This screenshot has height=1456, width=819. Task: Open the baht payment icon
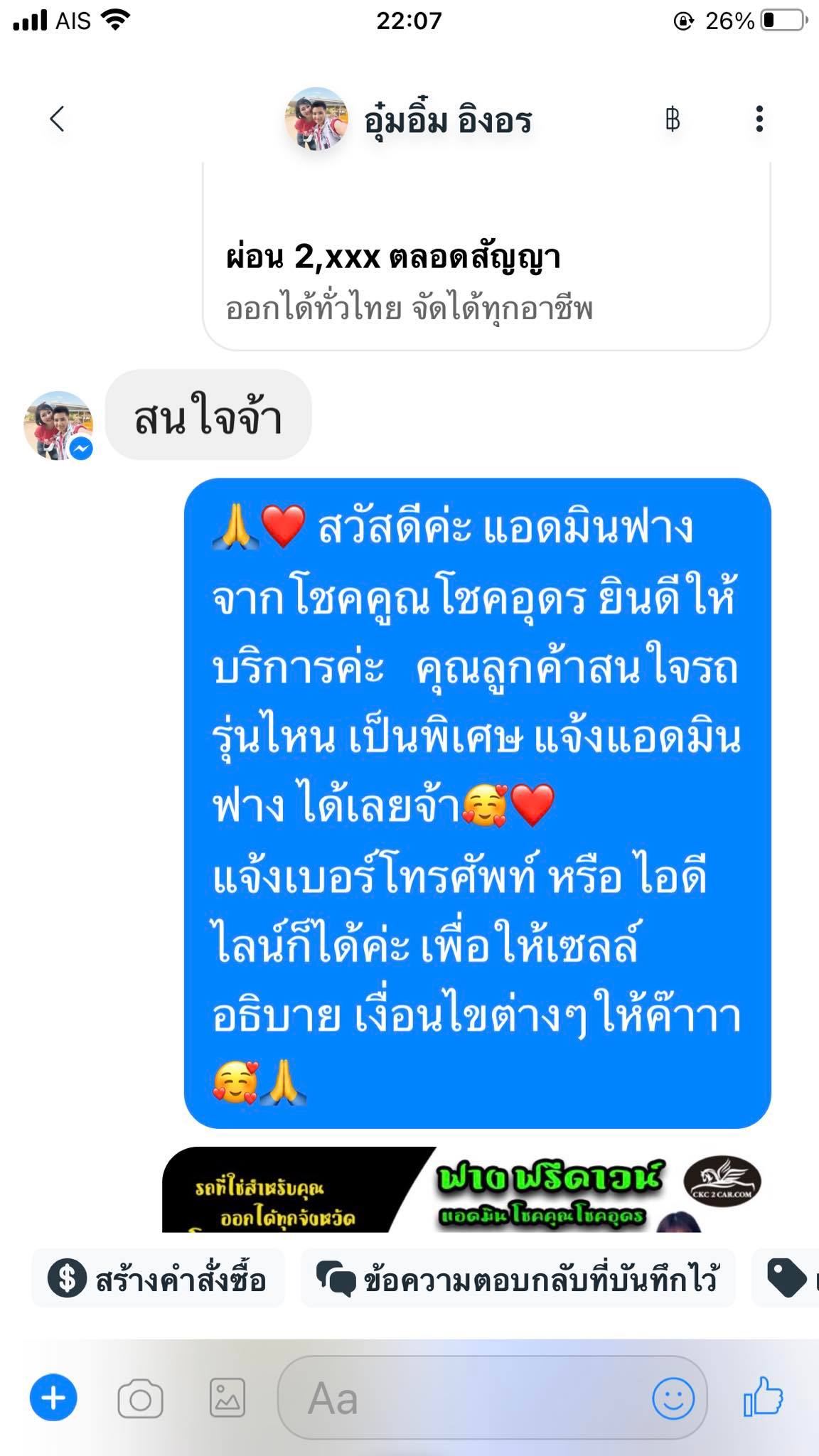coord(672,119)
